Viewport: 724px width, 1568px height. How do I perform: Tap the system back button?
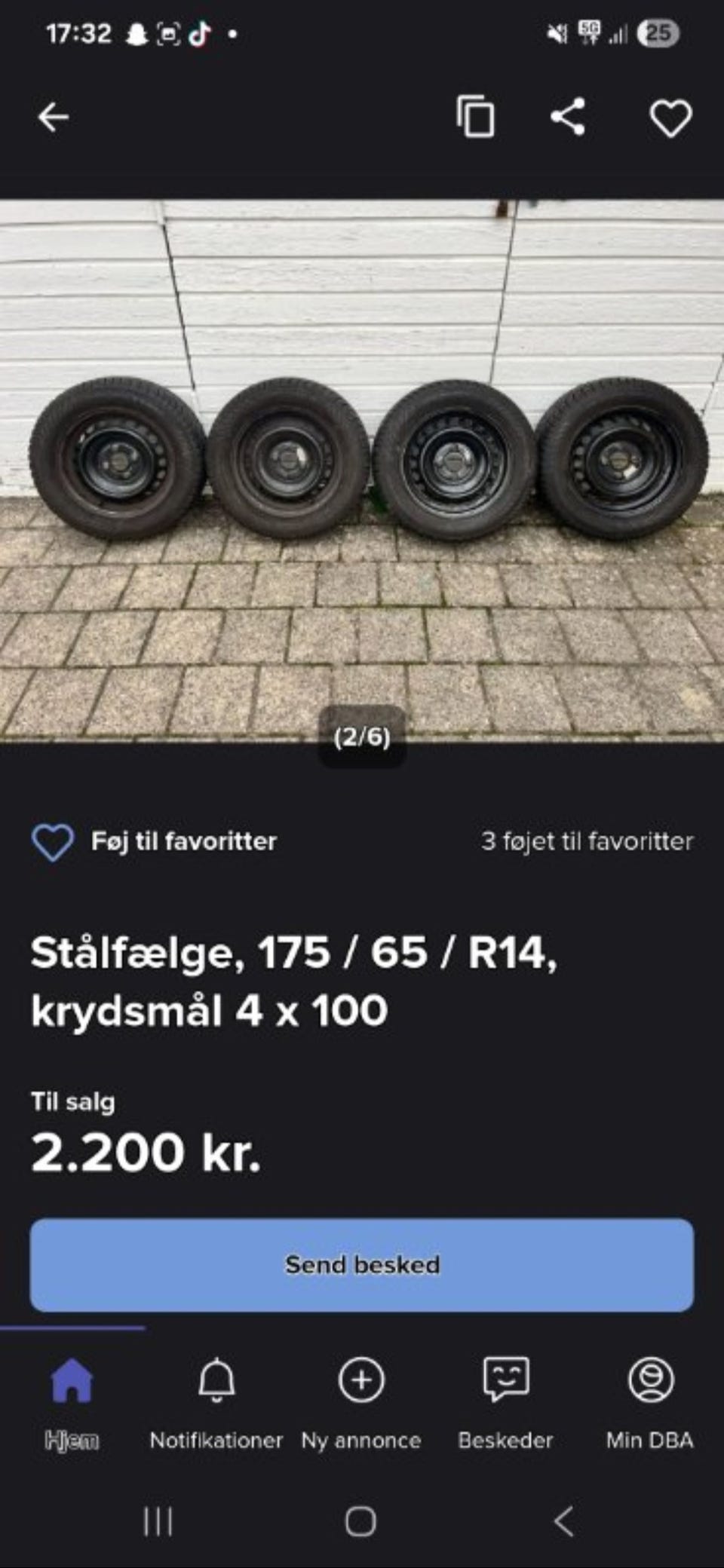tap(564, 1521)
